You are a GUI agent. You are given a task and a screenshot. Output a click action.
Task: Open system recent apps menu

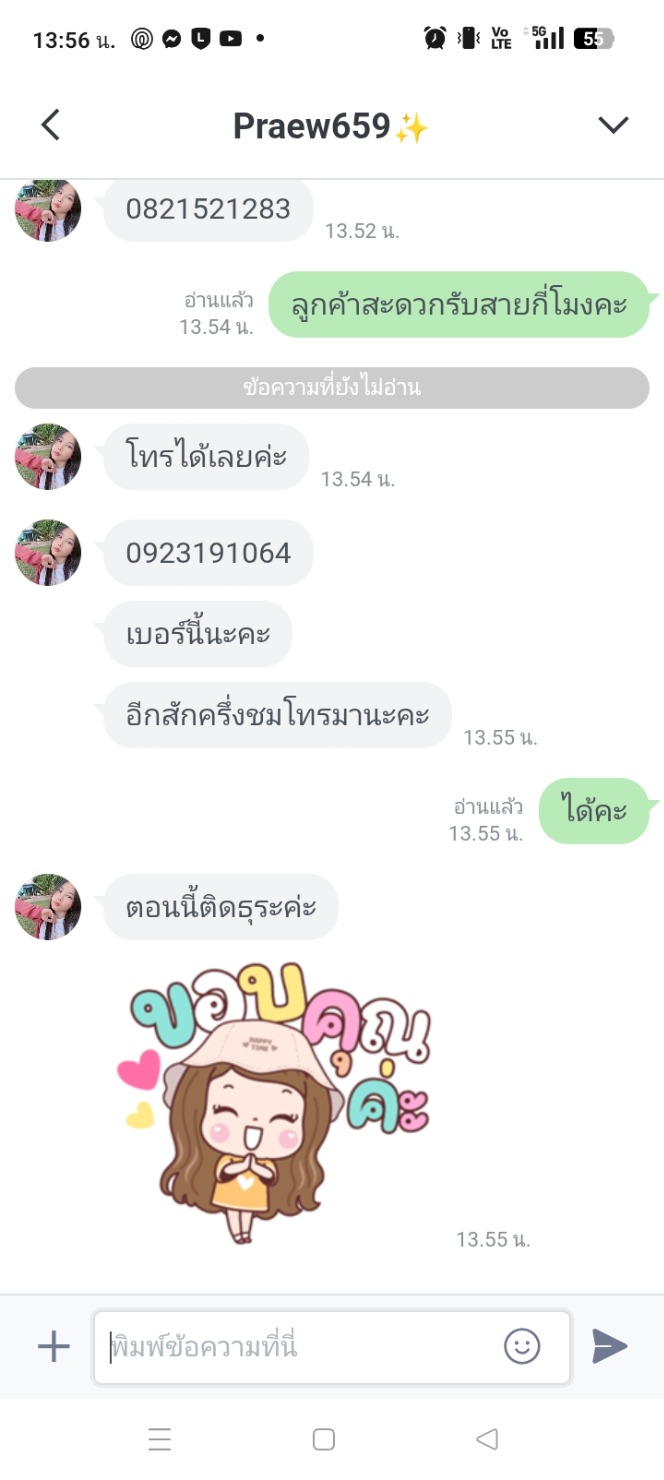pos(160,1440)
